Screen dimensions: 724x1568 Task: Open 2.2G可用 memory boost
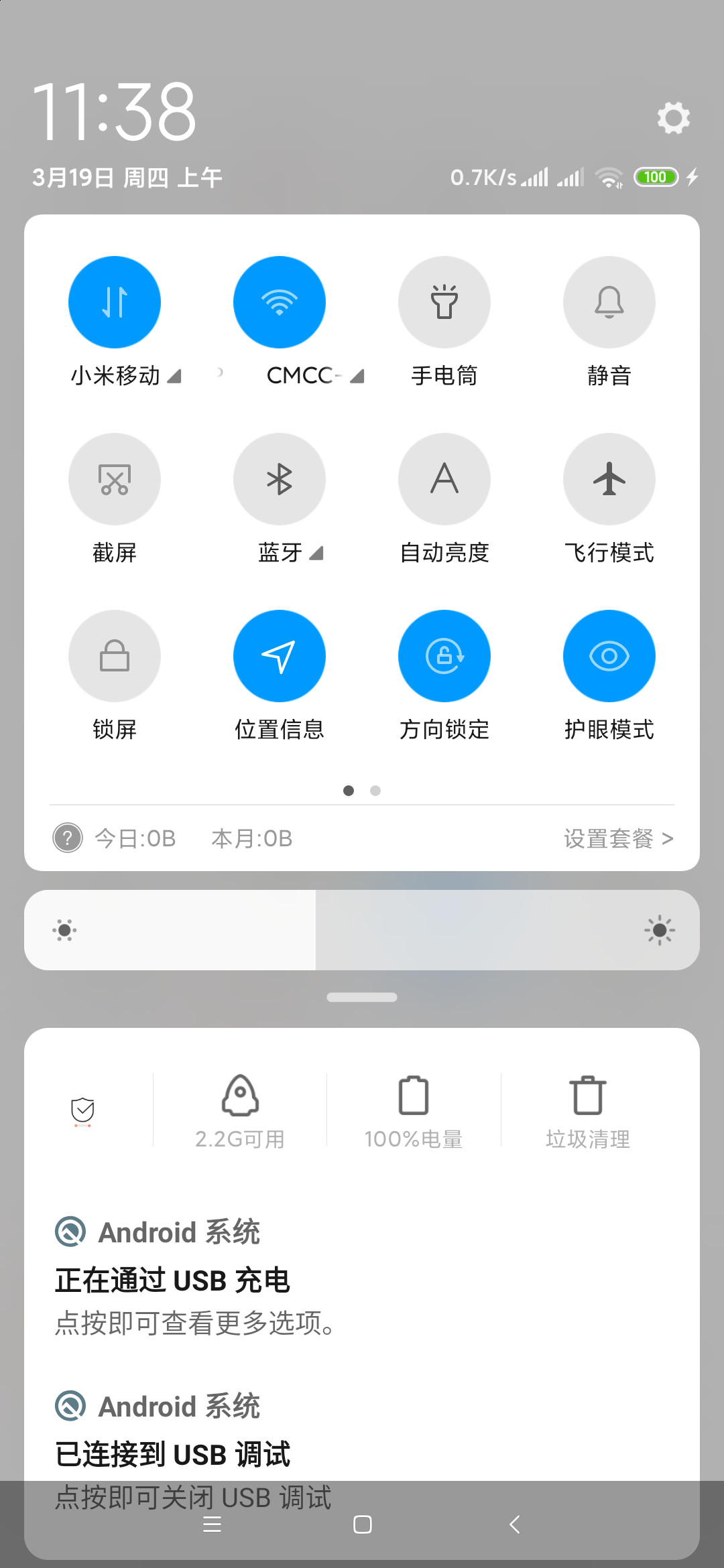240,1111
